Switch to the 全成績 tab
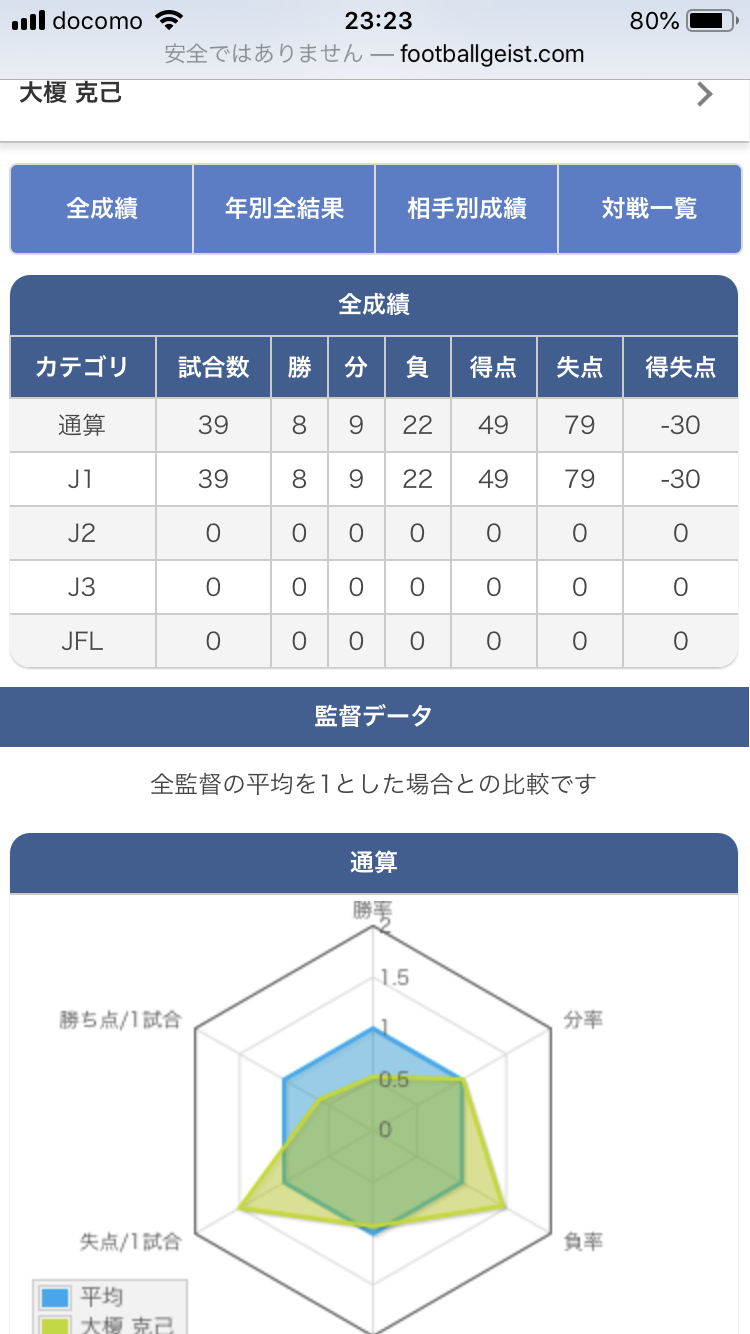Viewport: 750px width, 1334px height. (x=102, y=209)
